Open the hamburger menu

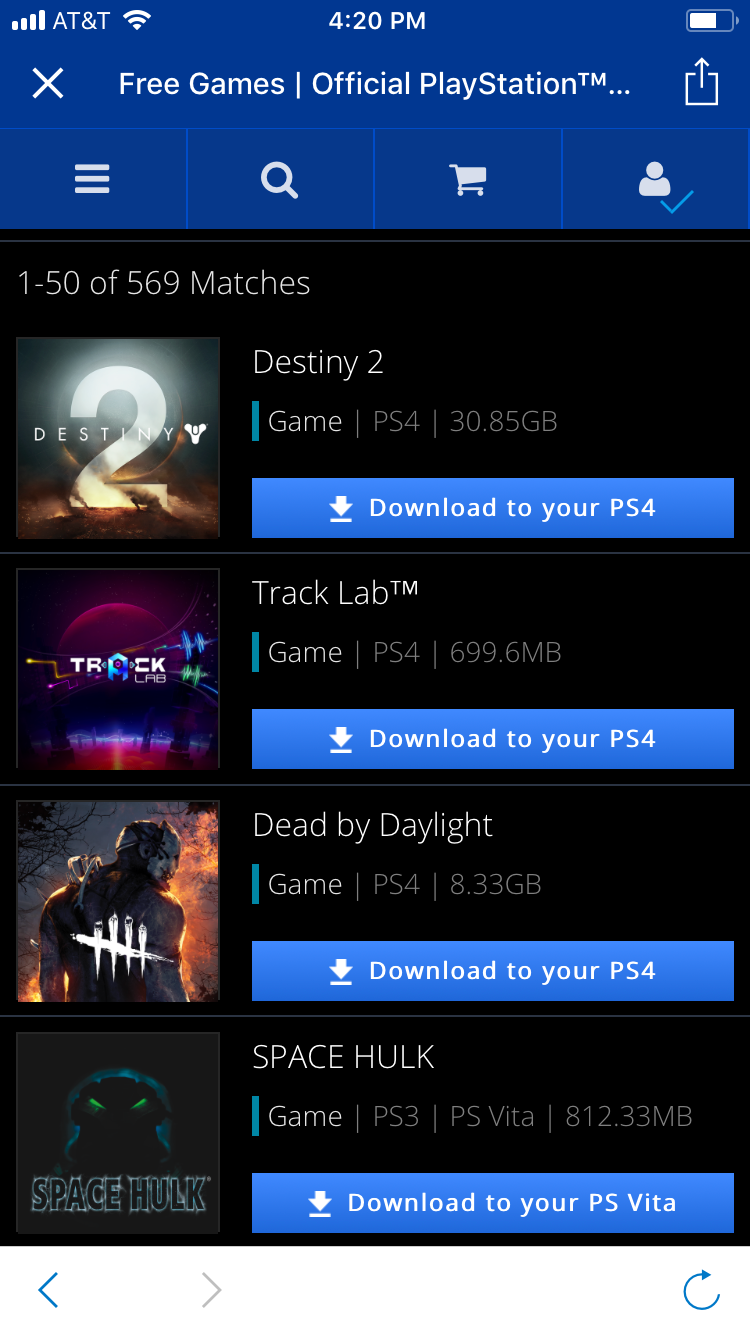(92, 179)
